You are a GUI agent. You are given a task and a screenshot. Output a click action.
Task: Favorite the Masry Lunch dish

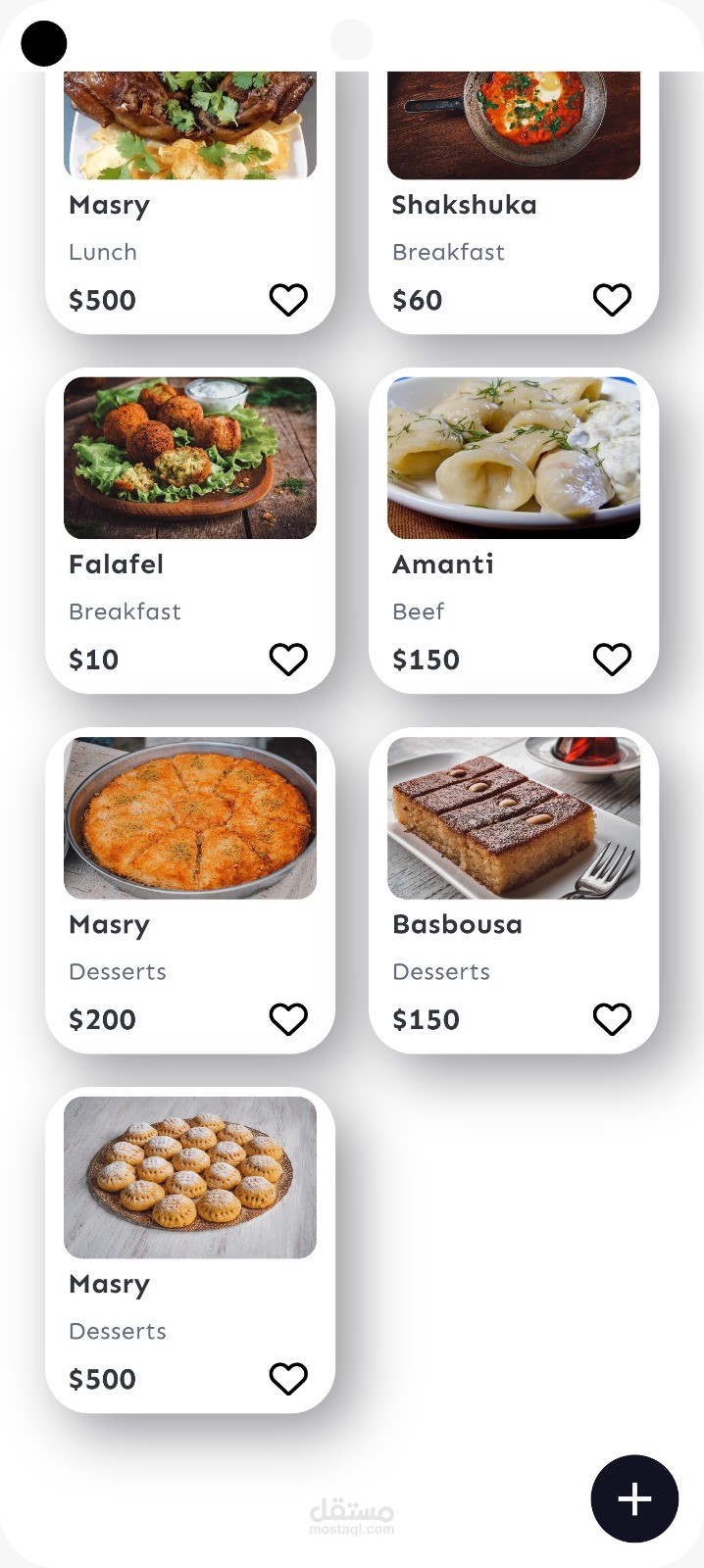[288, 300]
